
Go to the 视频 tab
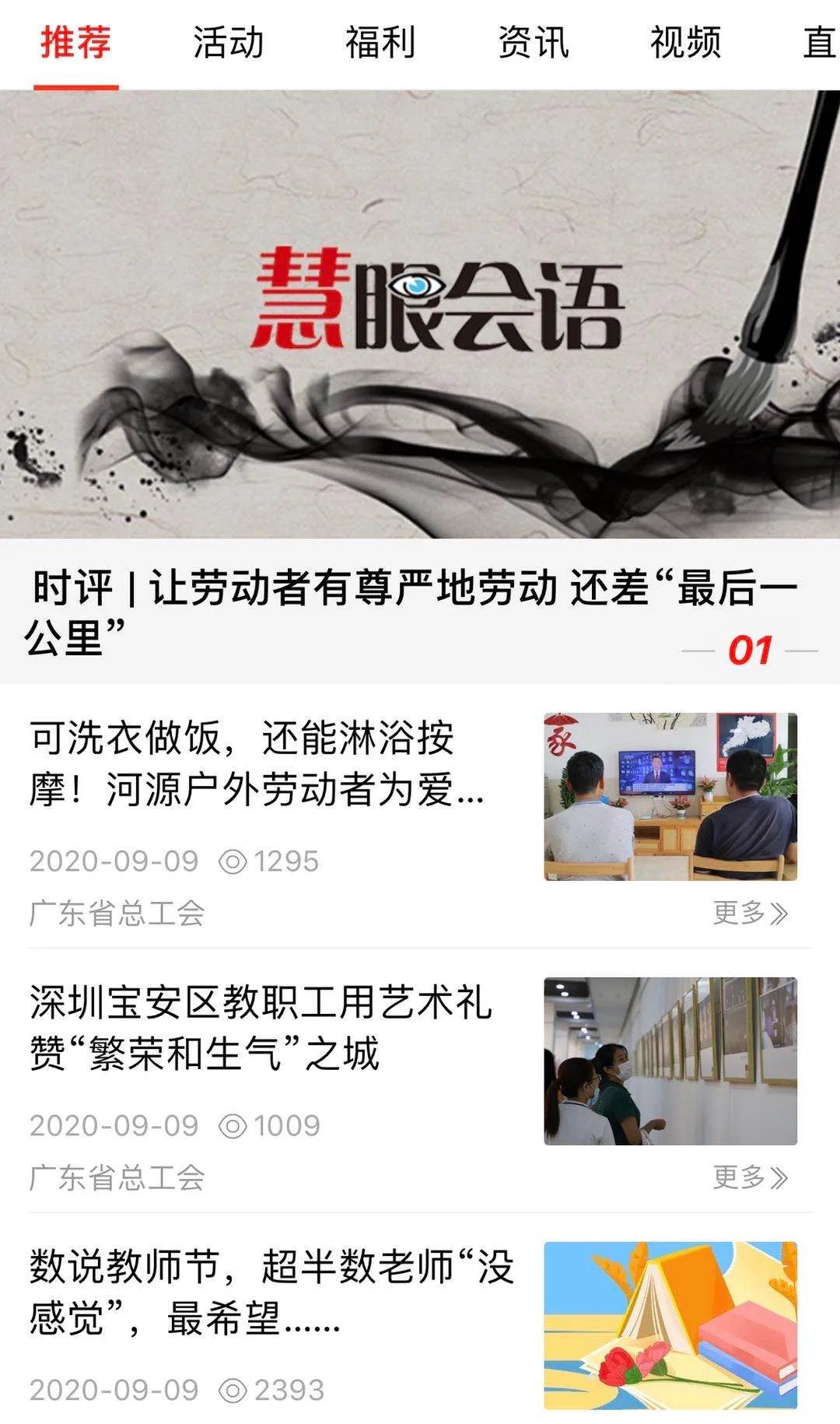pyautogui.click(x=685, y=42)
